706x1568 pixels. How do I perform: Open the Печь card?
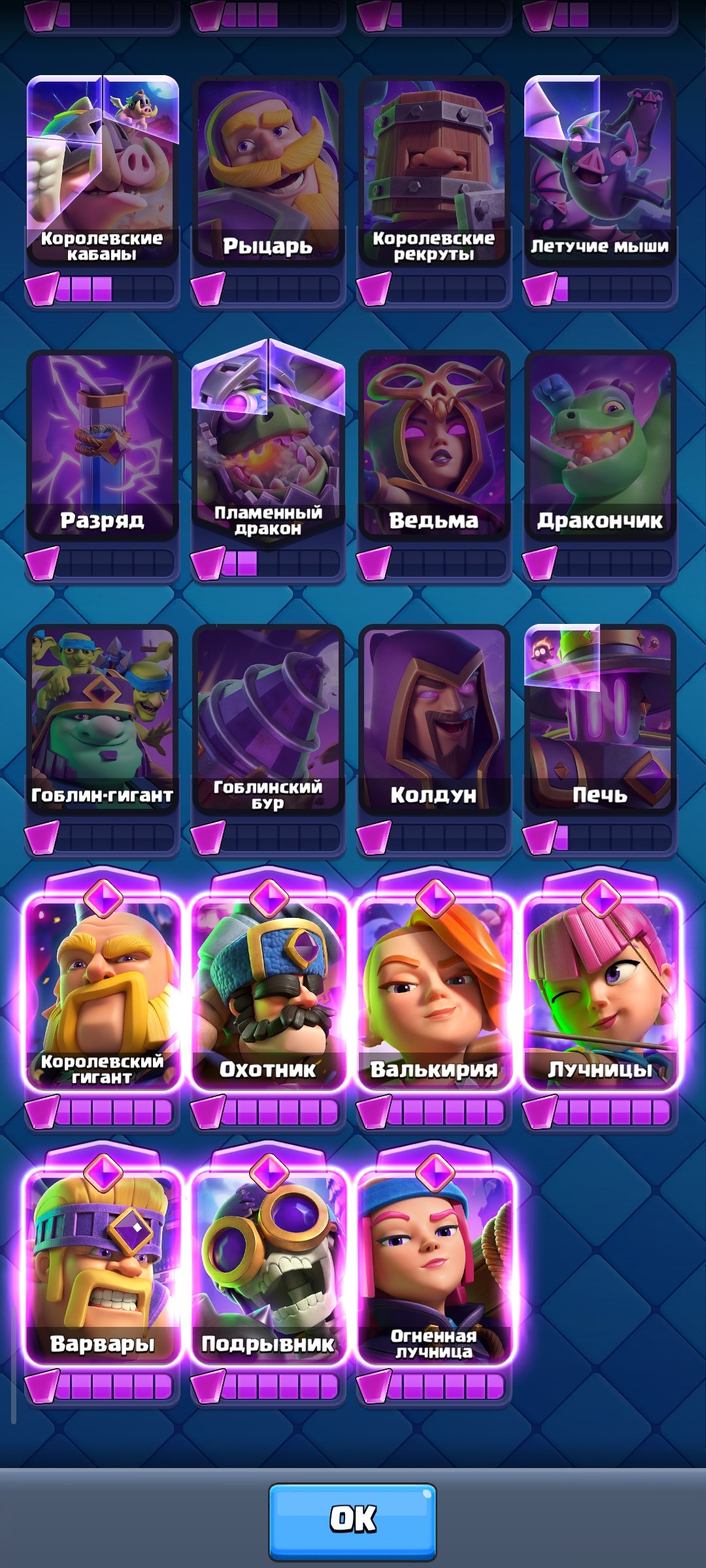(x=599, y=719)
